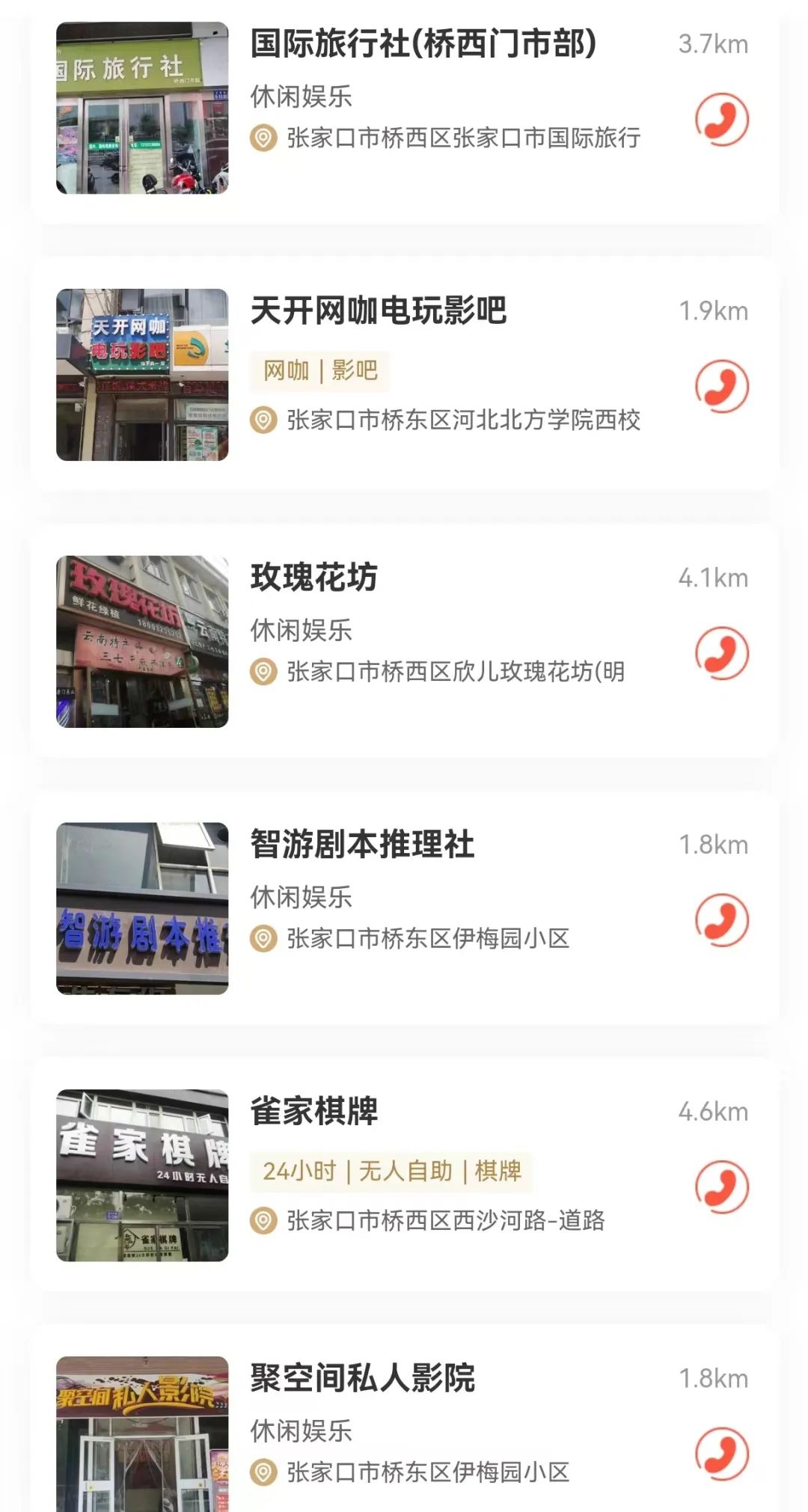Call 雀家棋牌 by phone icon

click(x=721, y=1187)
